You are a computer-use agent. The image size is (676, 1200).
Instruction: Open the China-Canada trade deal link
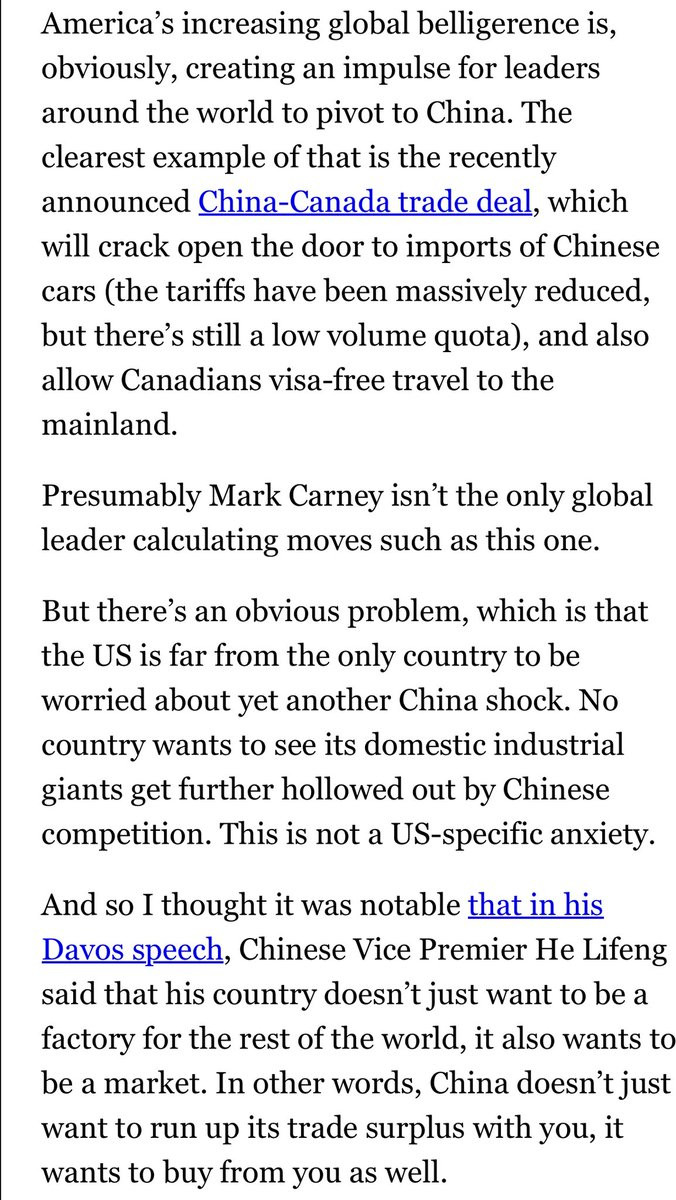coord(364,202)
